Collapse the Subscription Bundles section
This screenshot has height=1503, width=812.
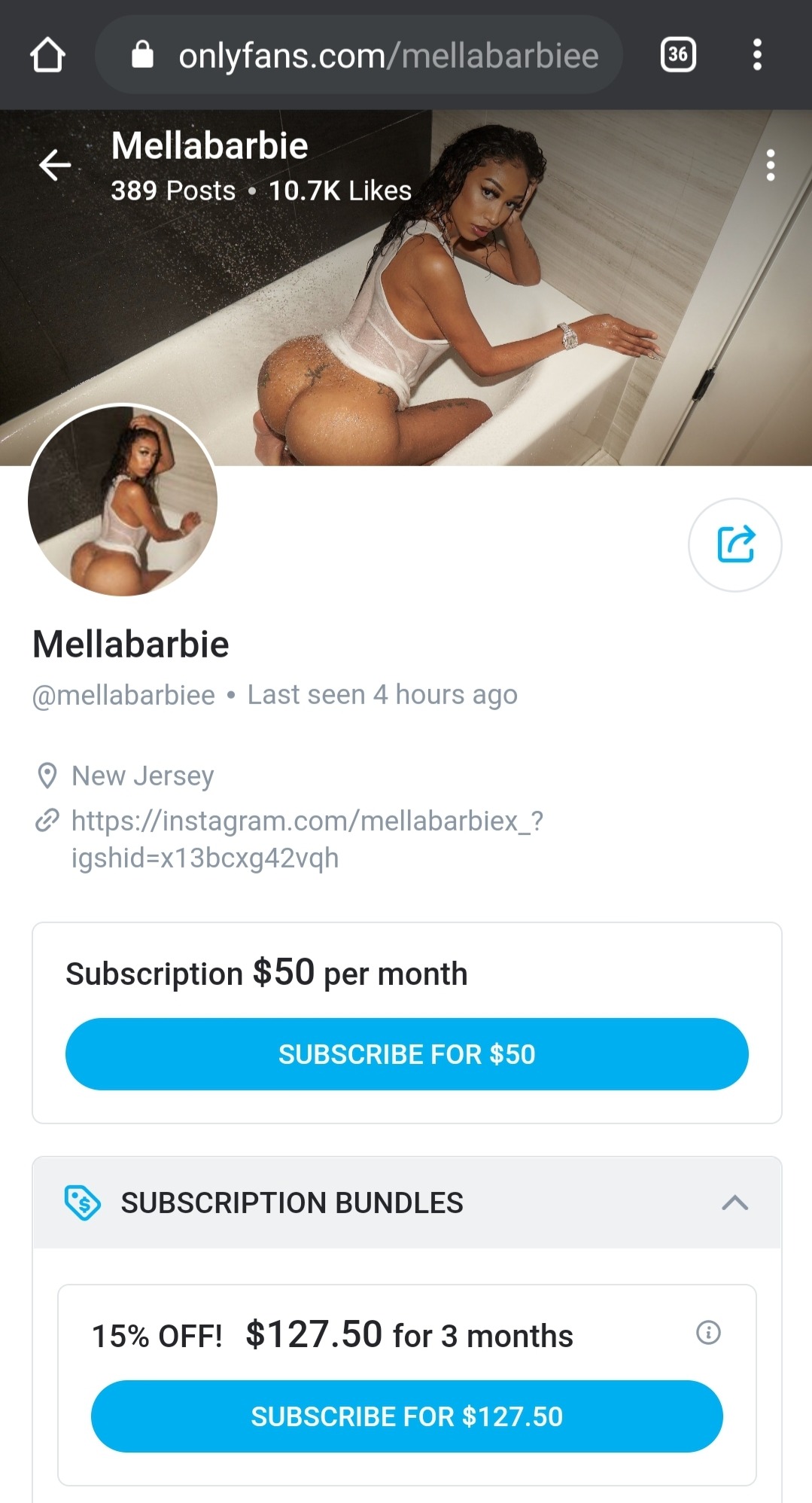click(x=734, y=1203)
